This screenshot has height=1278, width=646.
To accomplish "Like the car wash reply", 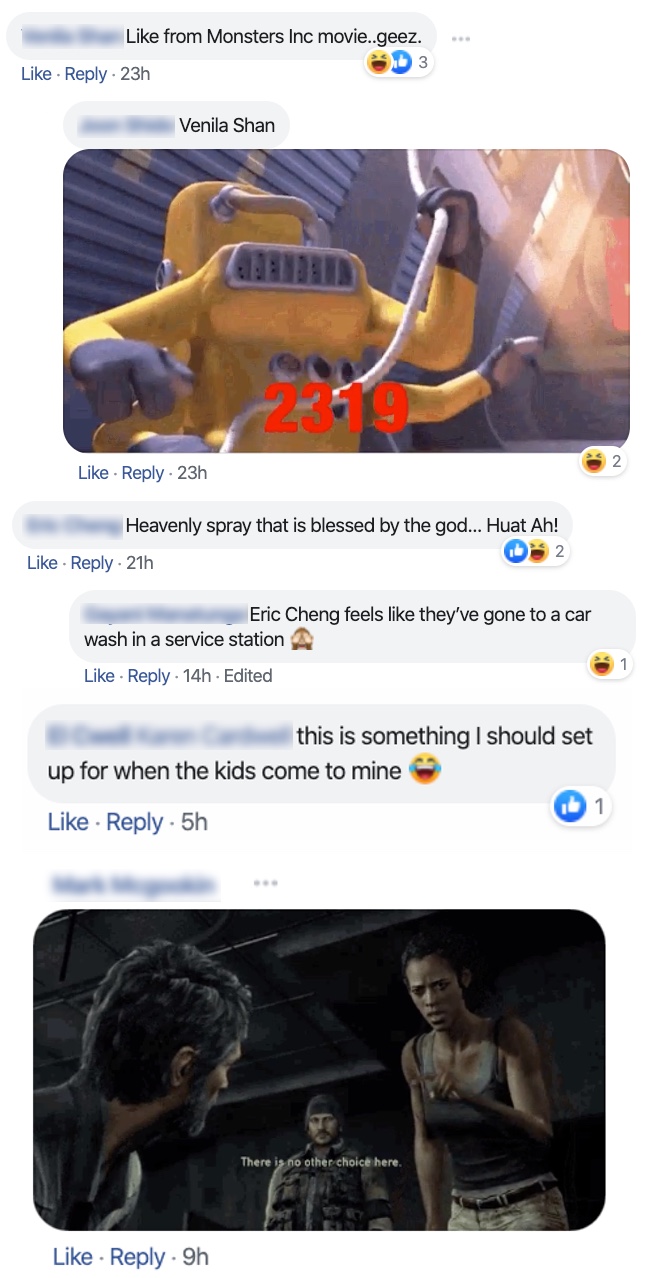I will (x=99, y=676).
